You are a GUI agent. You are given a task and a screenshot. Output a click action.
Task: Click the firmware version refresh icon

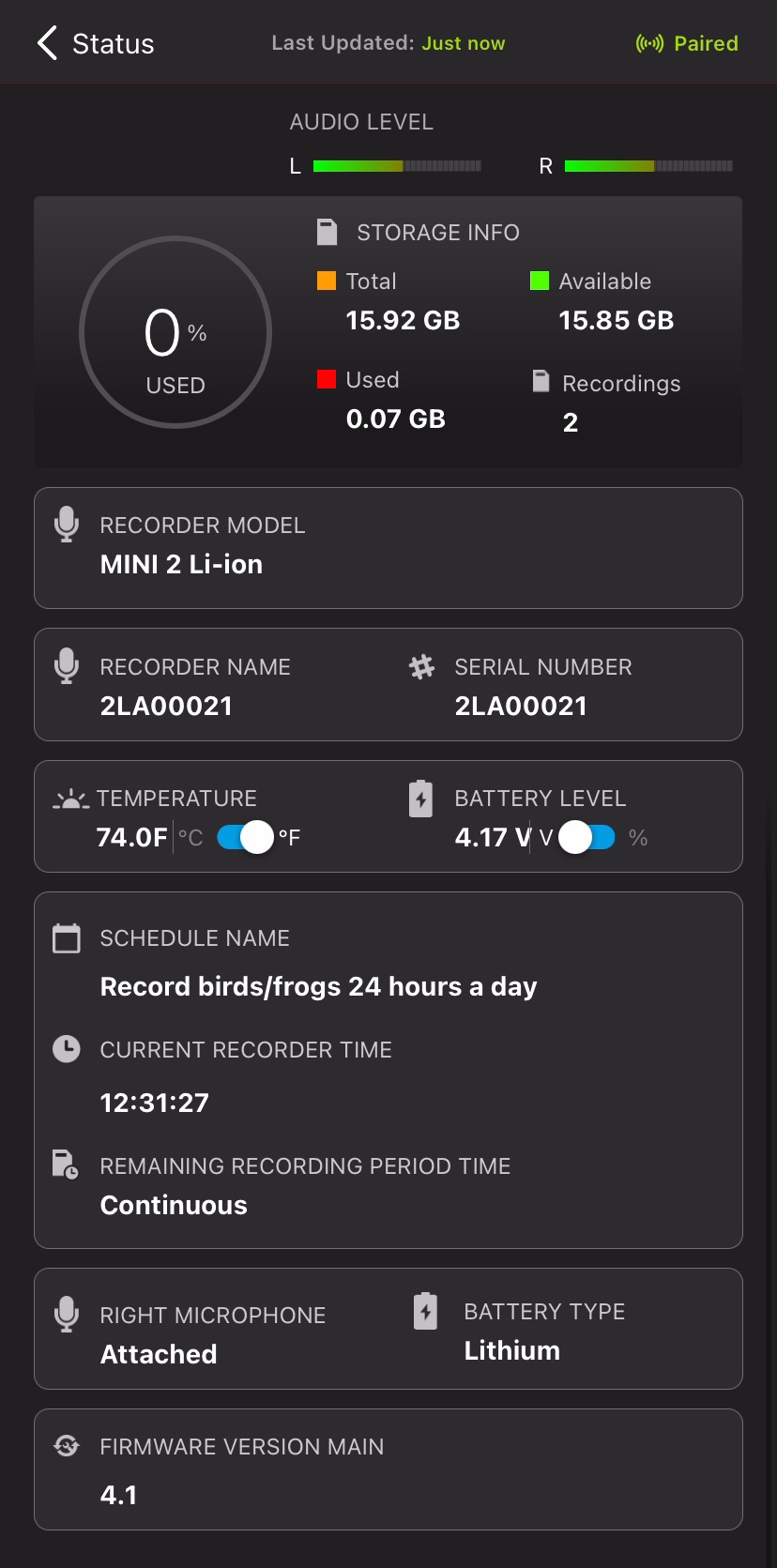(66, 1446)
